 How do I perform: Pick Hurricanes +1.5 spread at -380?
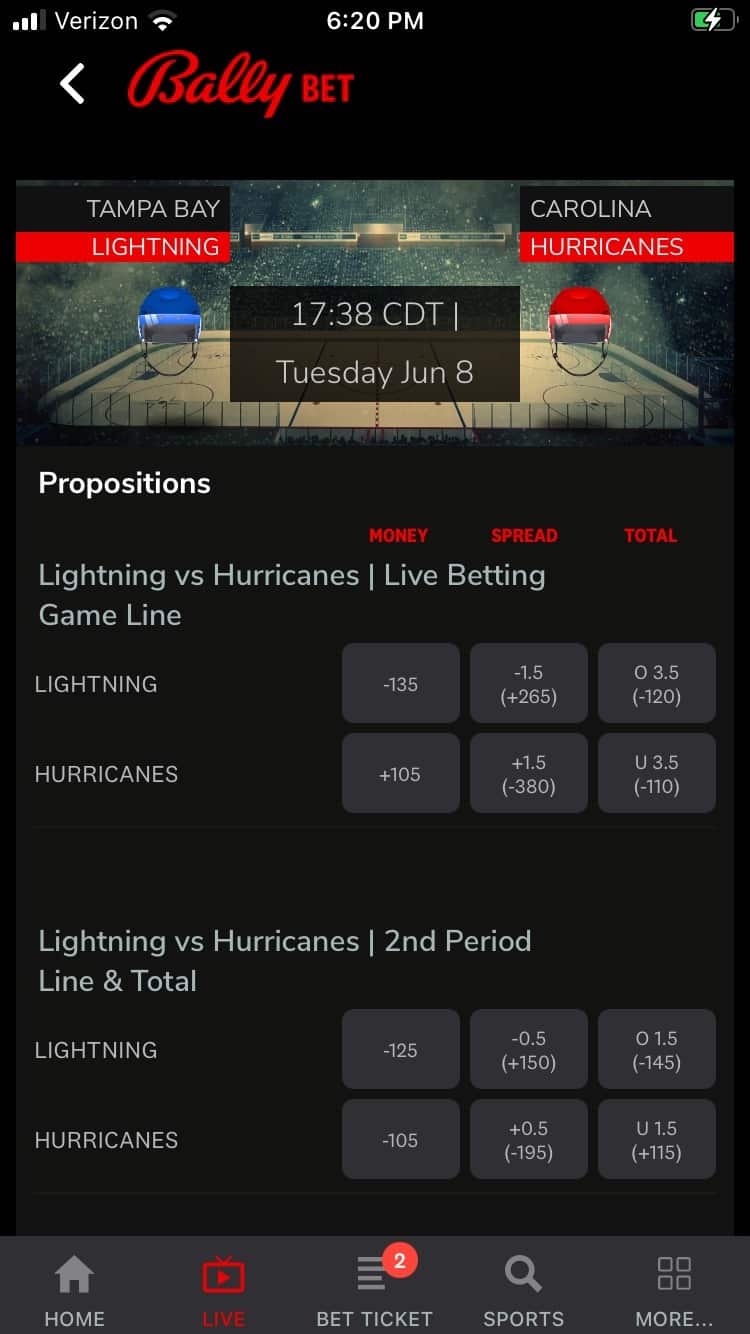click(x=529, y=773)
